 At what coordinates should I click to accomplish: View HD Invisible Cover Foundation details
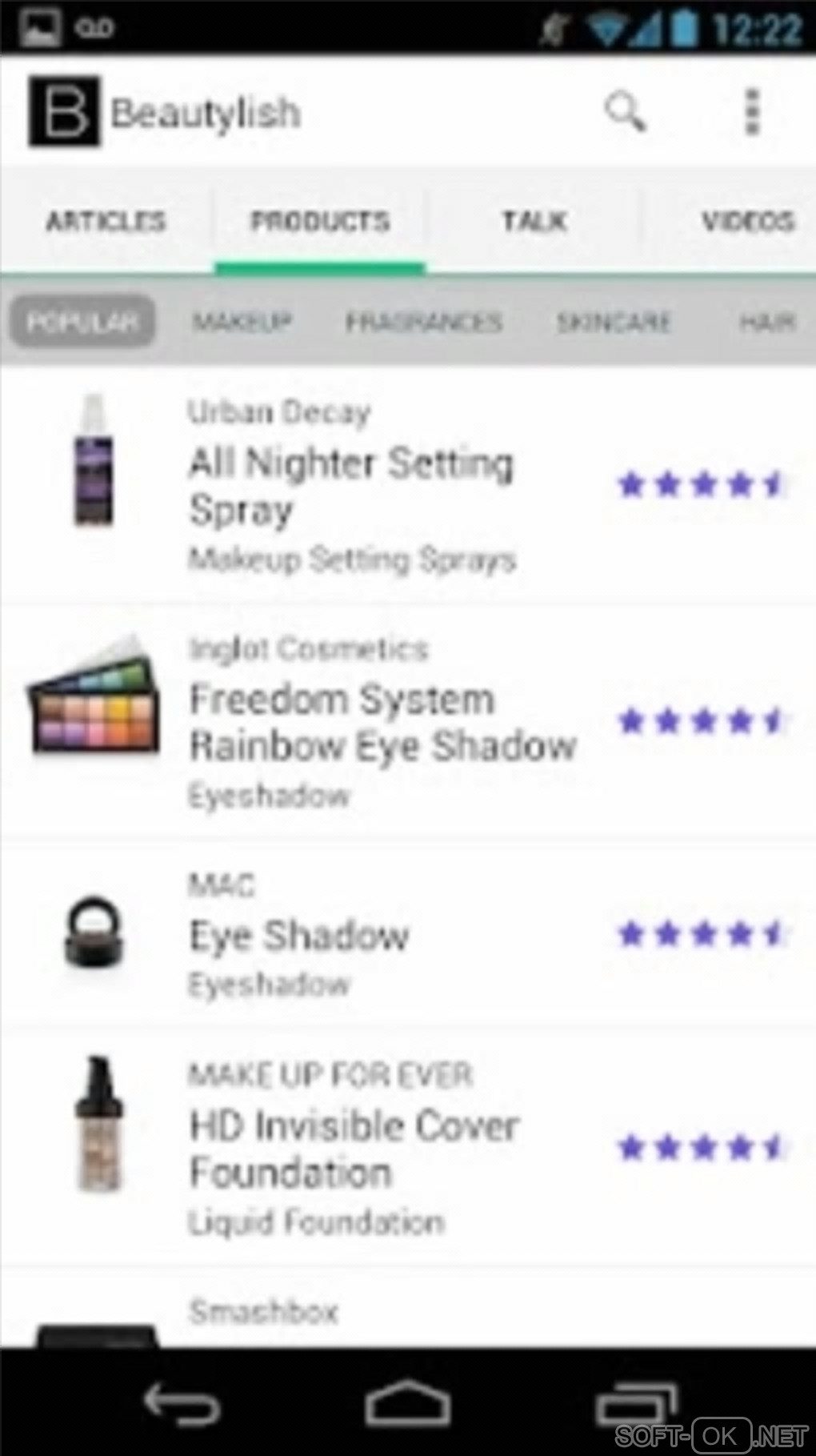tap(354, 1148)
